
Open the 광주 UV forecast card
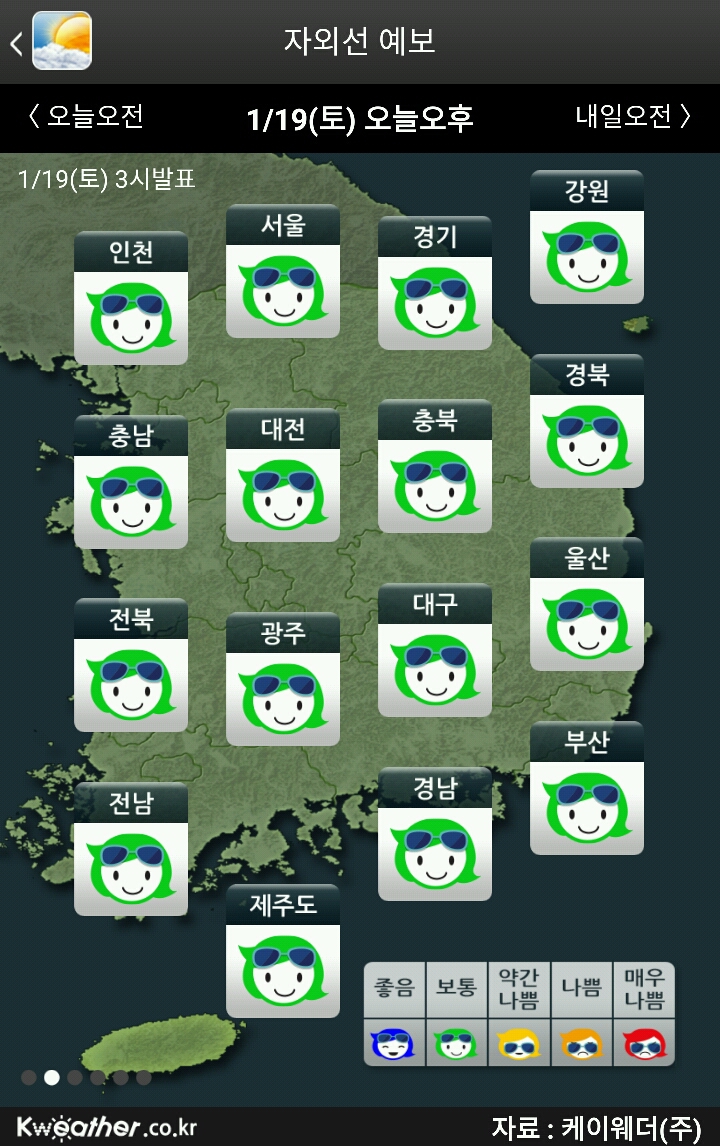tap(283, 679)
